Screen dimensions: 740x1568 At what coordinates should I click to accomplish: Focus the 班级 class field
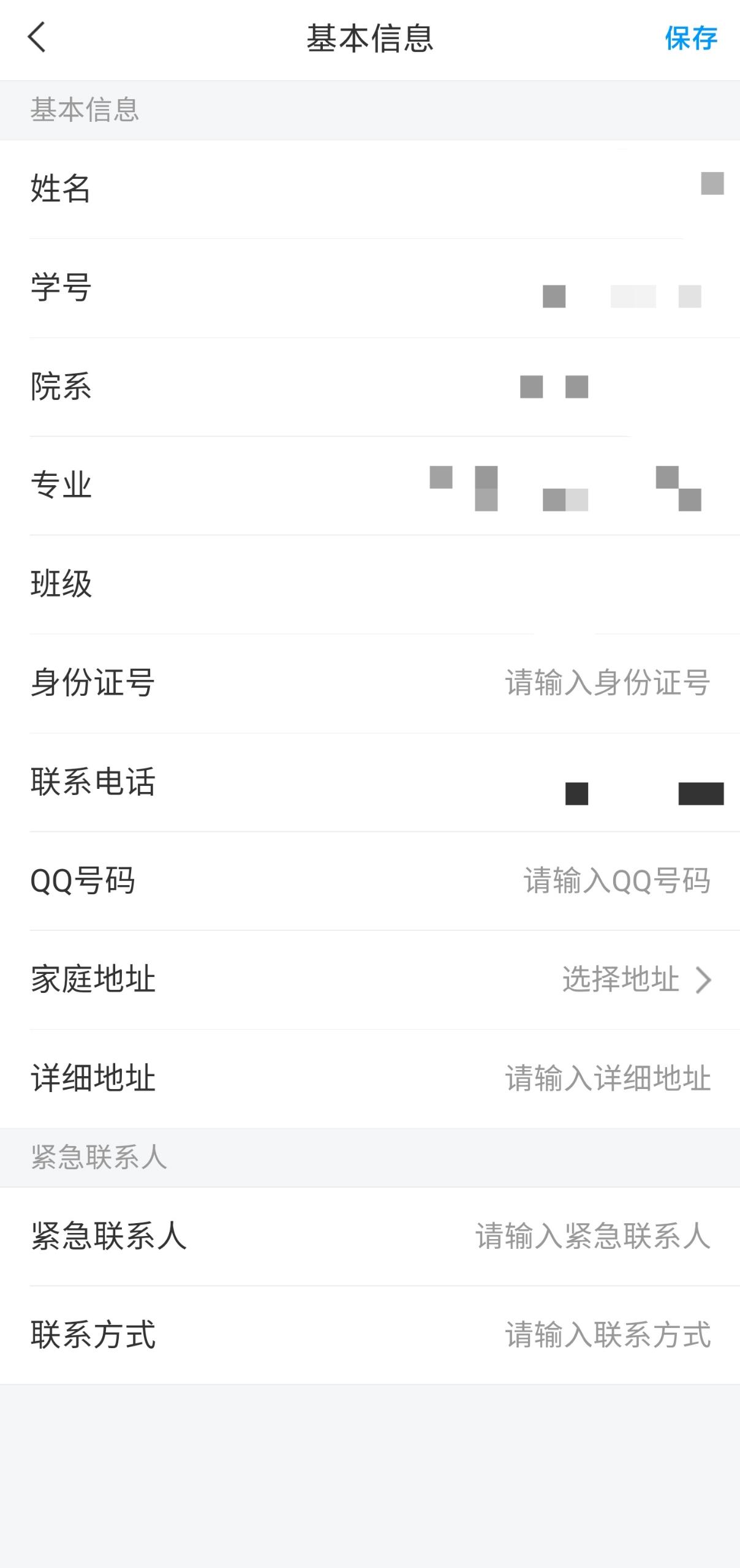(x=490, y=584)
